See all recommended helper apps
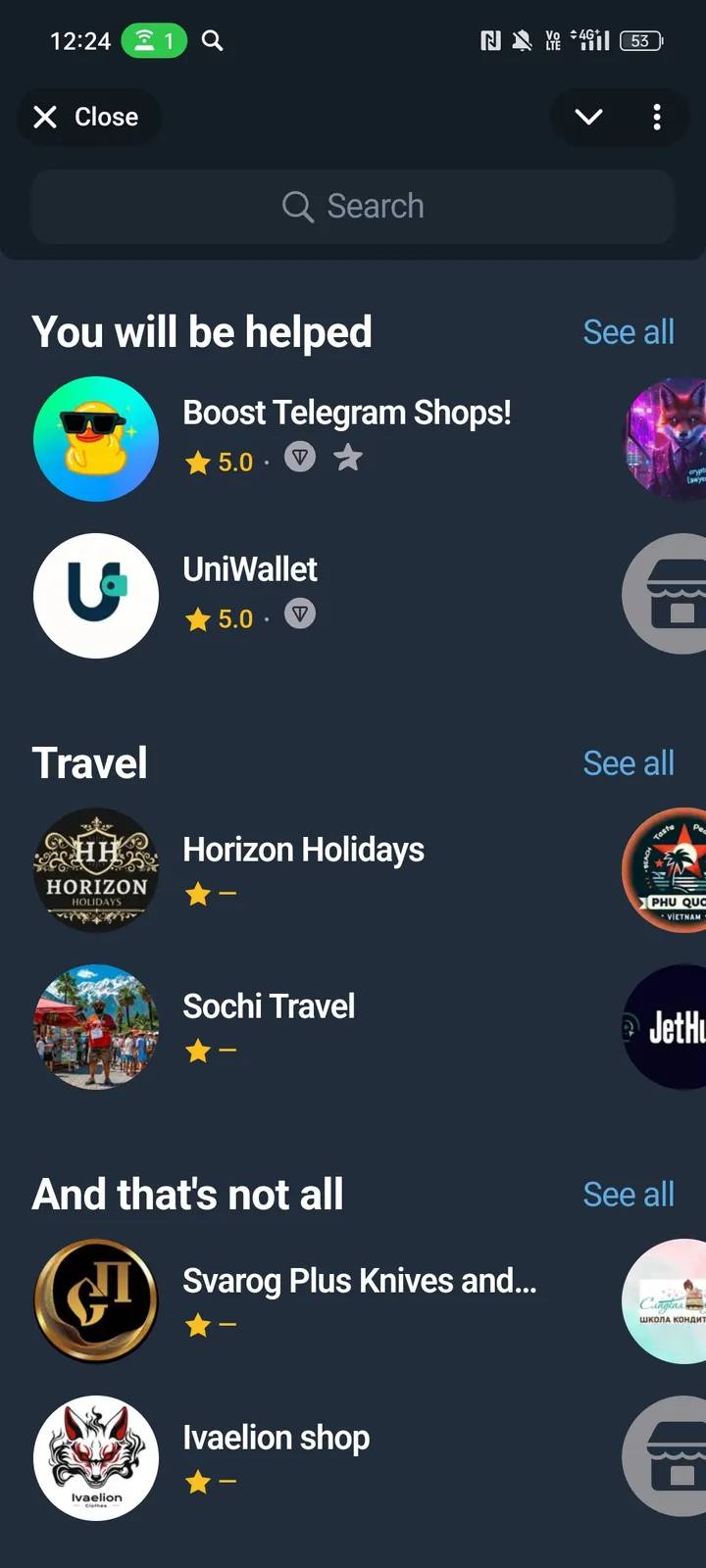 click(x=629, y=331)
